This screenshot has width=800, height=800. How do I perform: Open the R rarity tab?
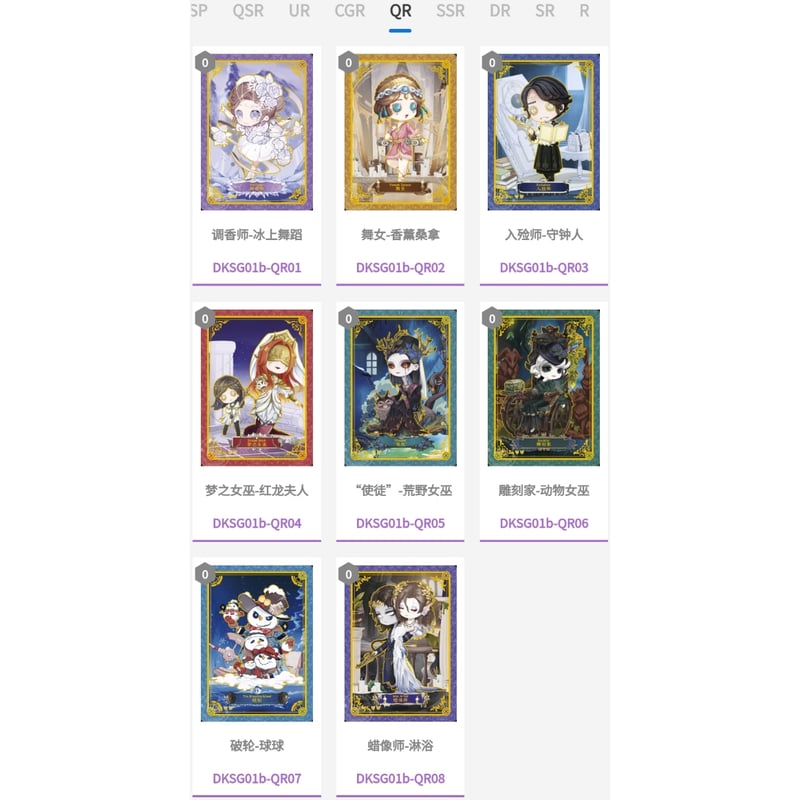pos(584,11)
